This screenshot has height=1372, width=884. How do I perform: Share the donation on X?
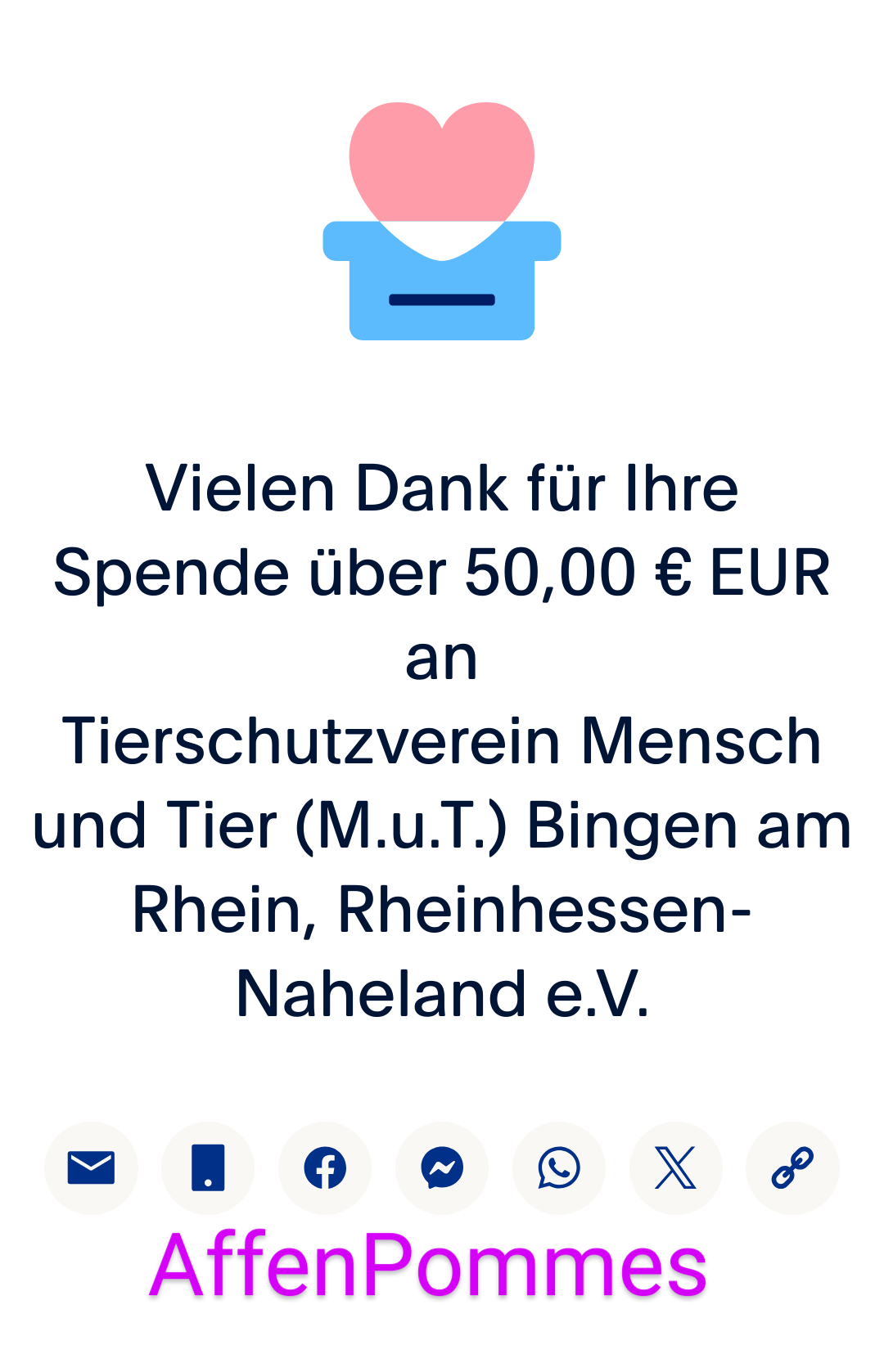676,1167
